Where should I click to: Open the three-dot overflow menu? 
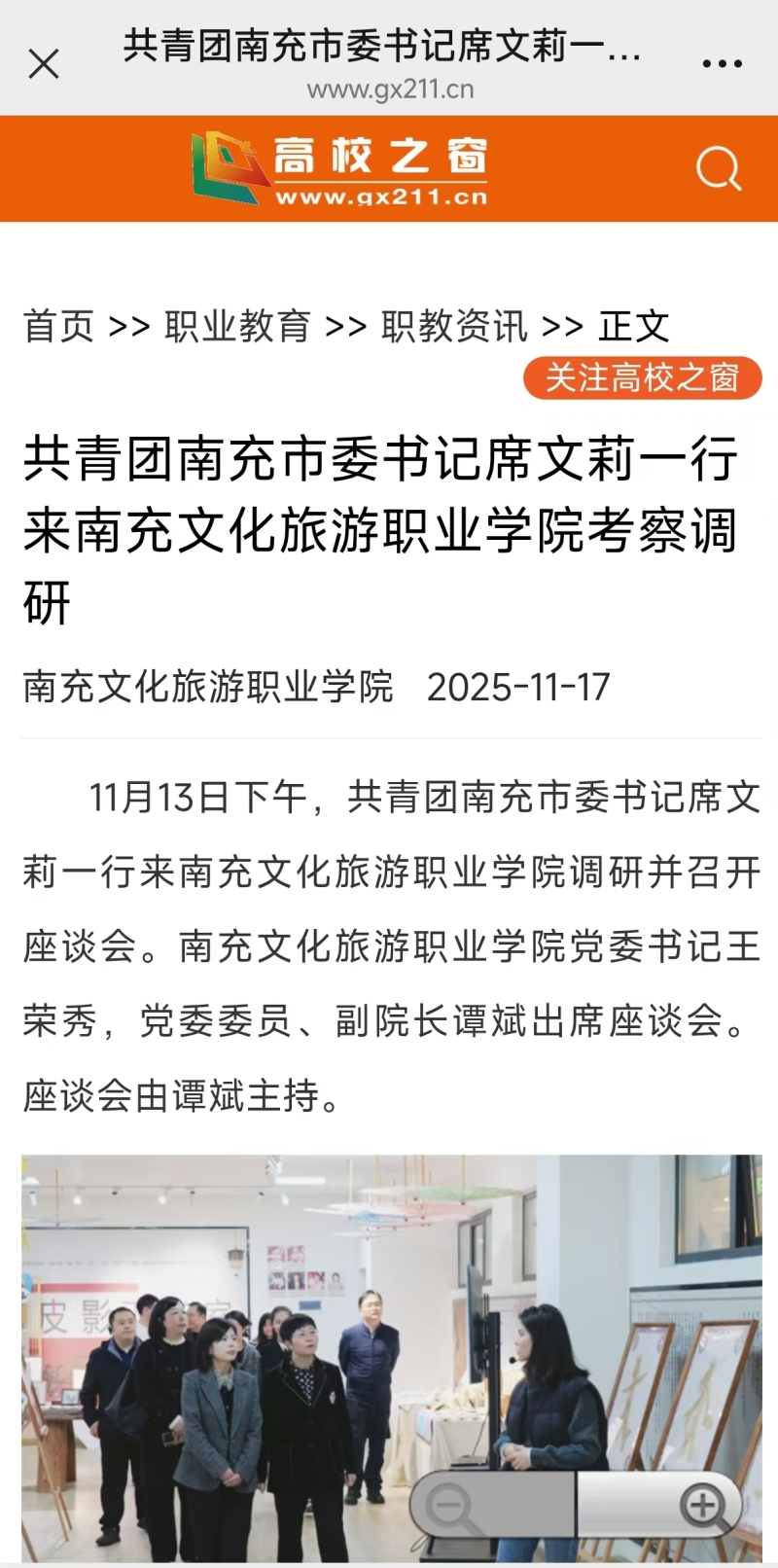pos(722,64)
